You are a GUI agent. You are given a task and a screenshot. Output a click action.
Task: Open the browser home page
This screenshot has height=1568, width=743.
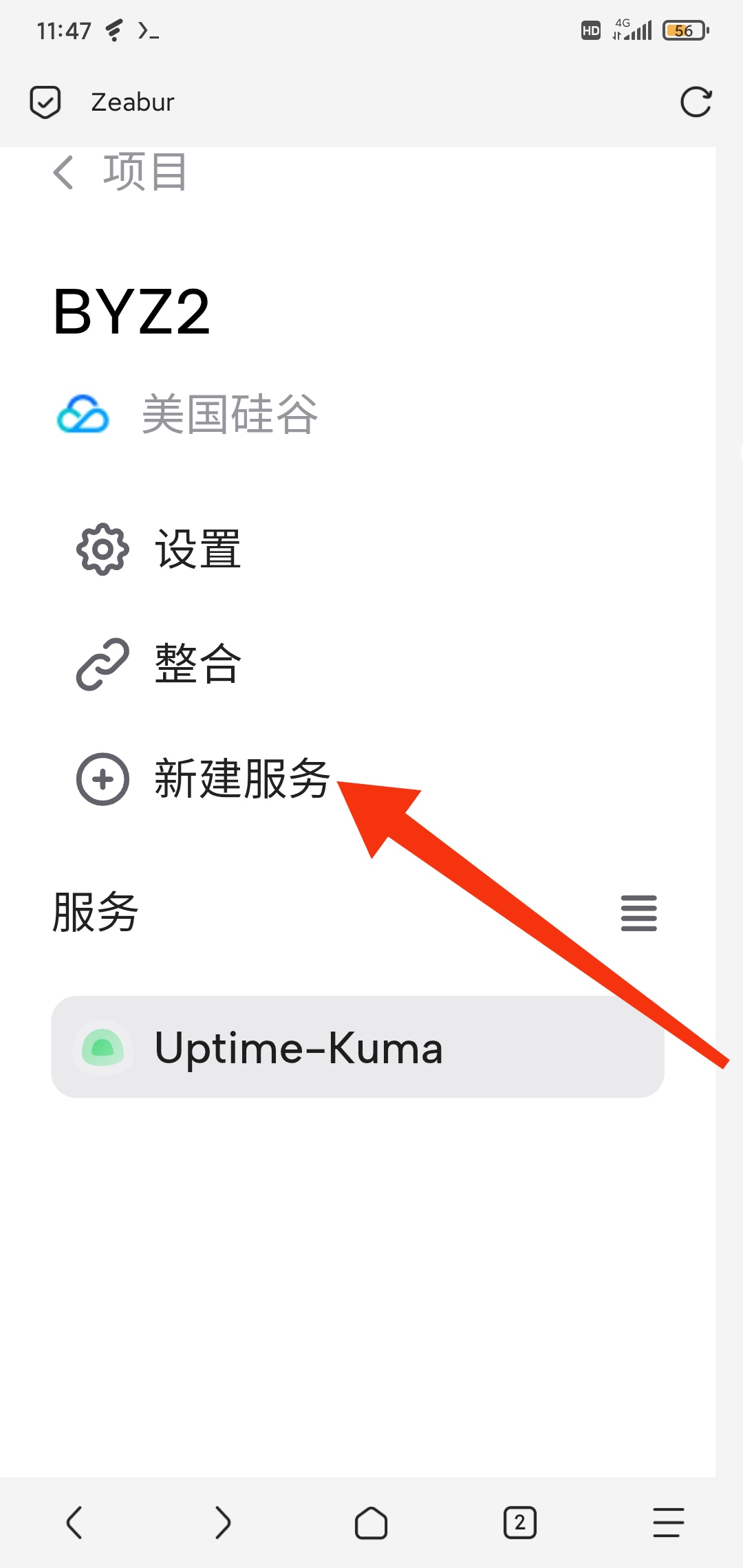(371, 1522)
